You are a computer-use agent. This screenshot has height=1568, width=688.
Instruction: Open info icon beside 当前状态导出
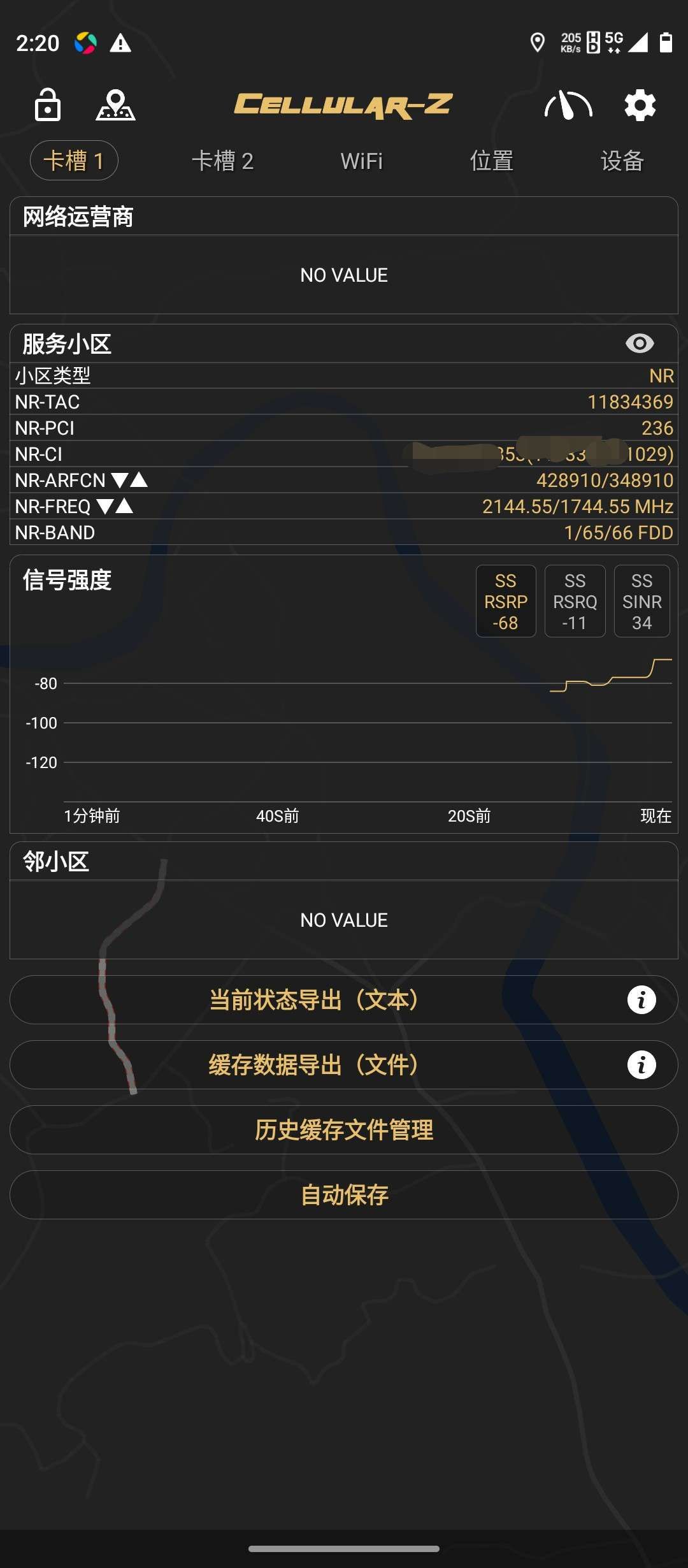[641, 1000]
